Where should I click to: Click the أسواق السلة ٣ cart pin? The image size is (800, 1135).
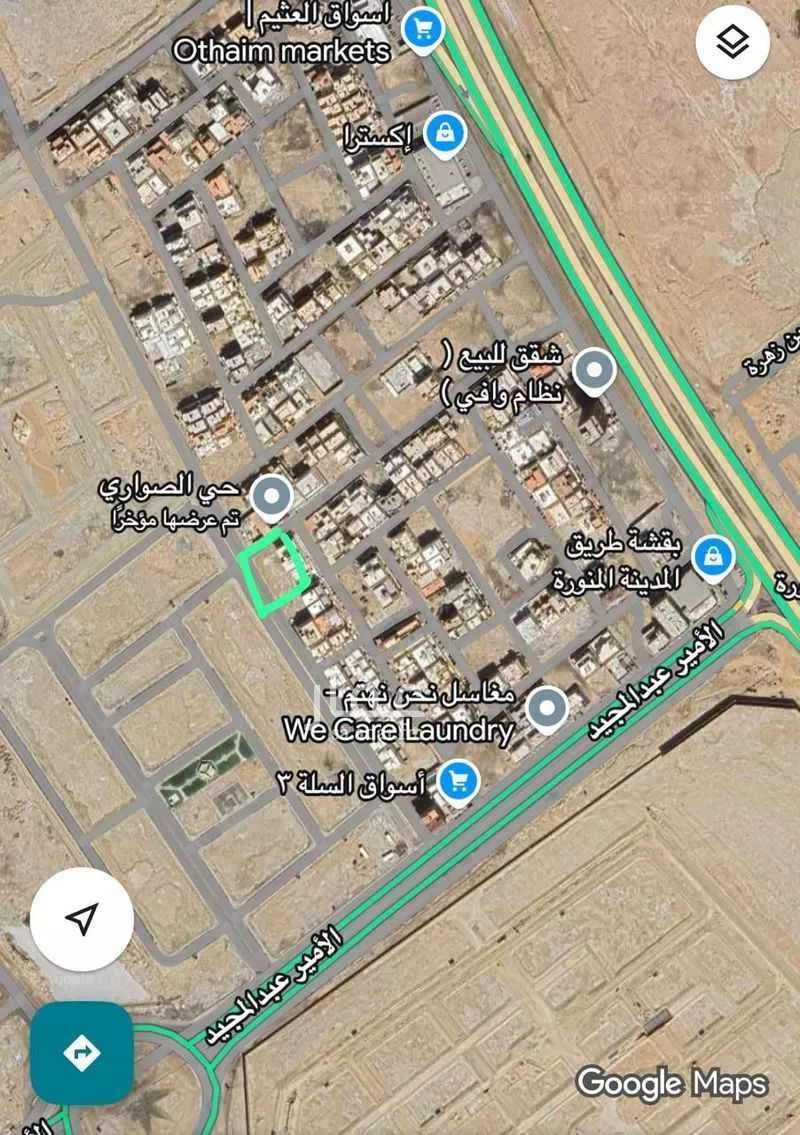(459, 782)
